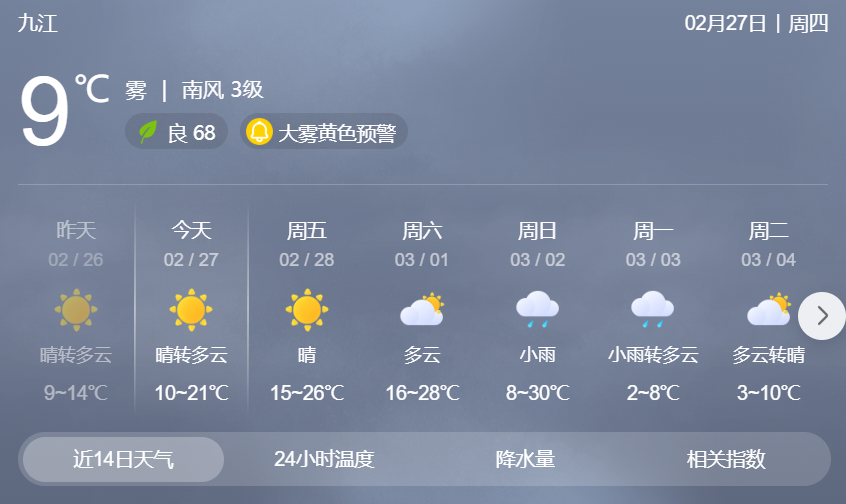Show next days with the right arrow
This screenshot has width=846, height=504.
[822, 316]
